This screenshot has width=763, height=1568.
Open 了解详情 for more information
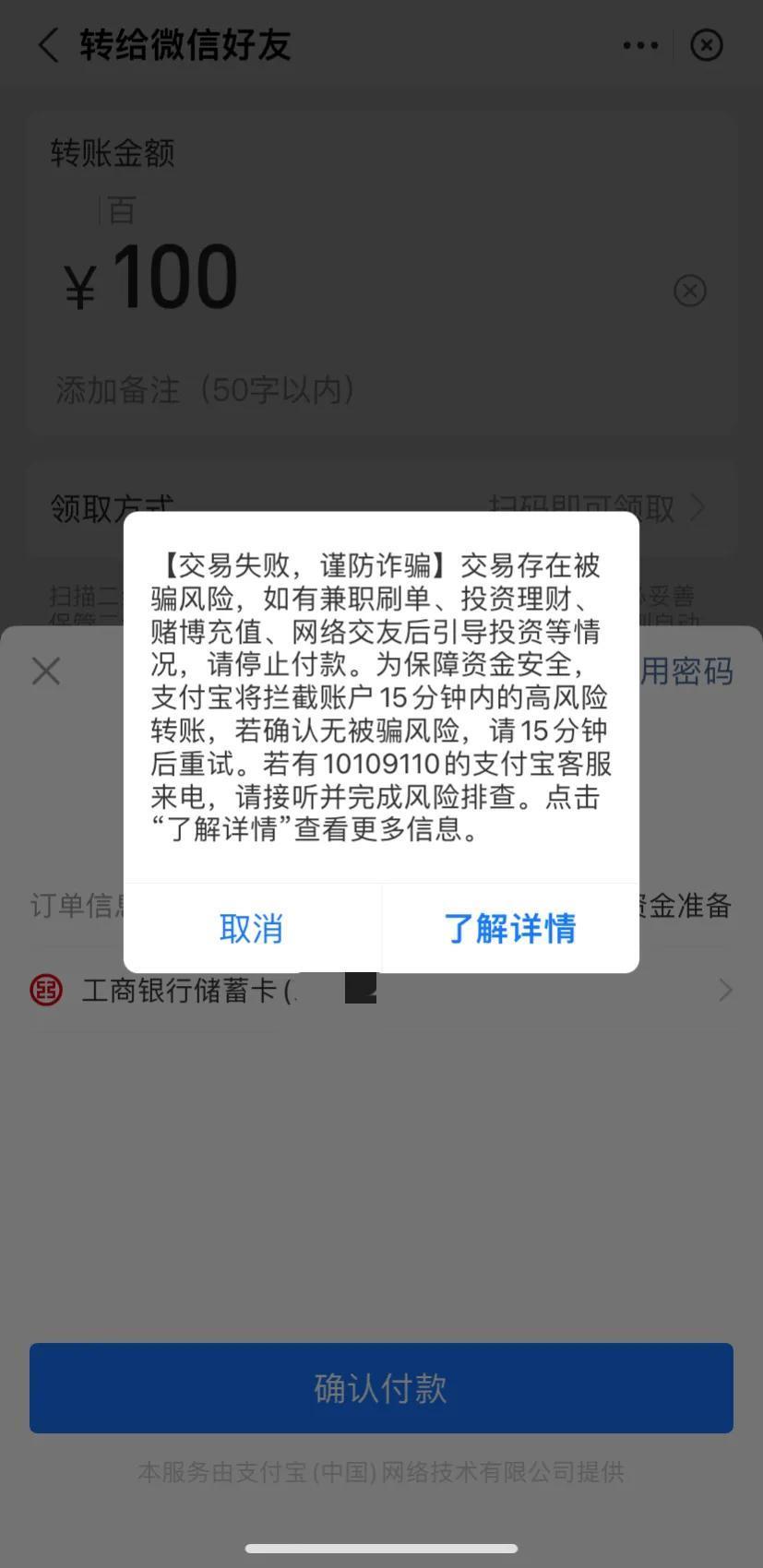tap(509, 928)
